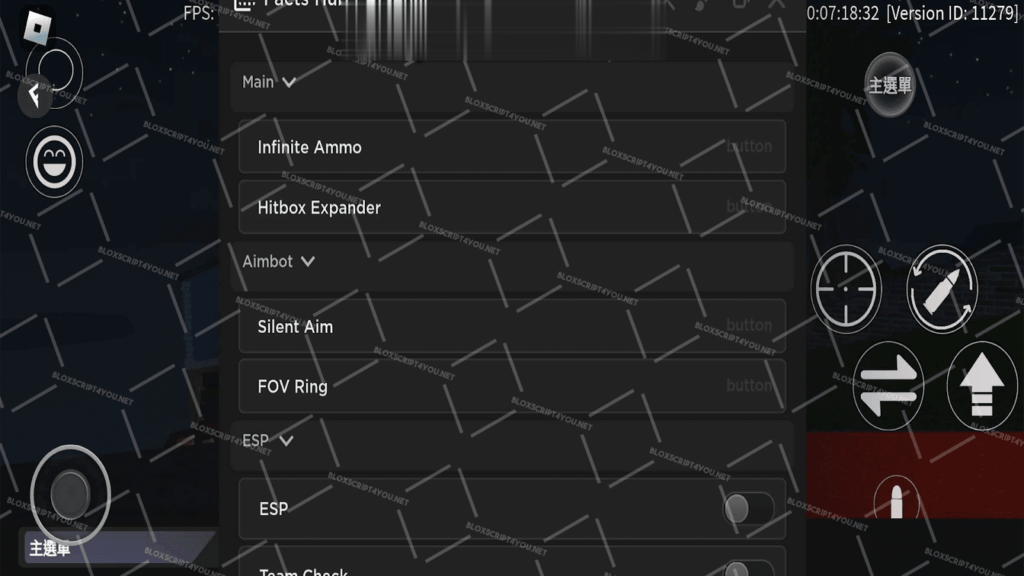Toggle the Team Check switch

coord(748,570)
